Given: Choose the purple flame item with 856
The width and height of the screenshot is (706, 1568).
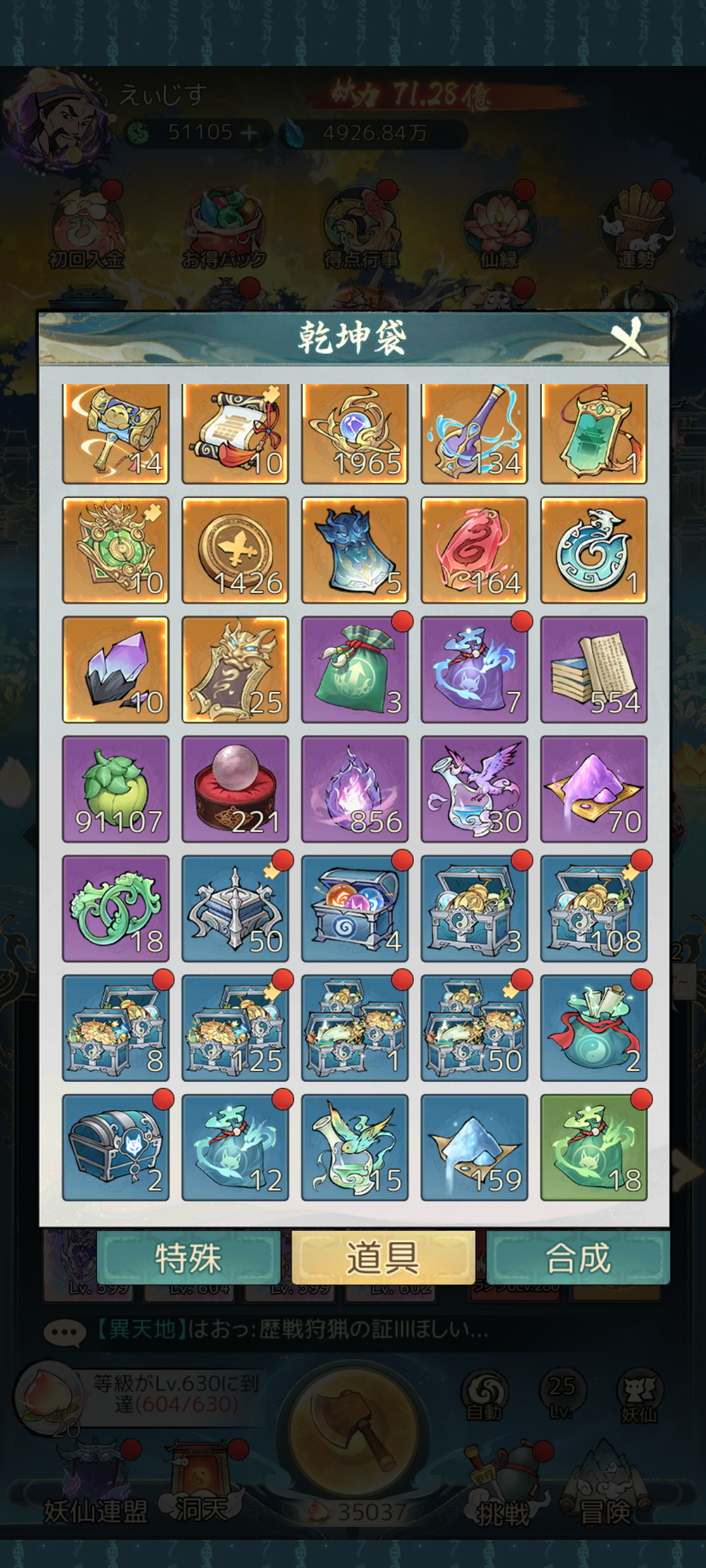Looking at the screenshot, I should pyautogui.click(x=355, y=789).
